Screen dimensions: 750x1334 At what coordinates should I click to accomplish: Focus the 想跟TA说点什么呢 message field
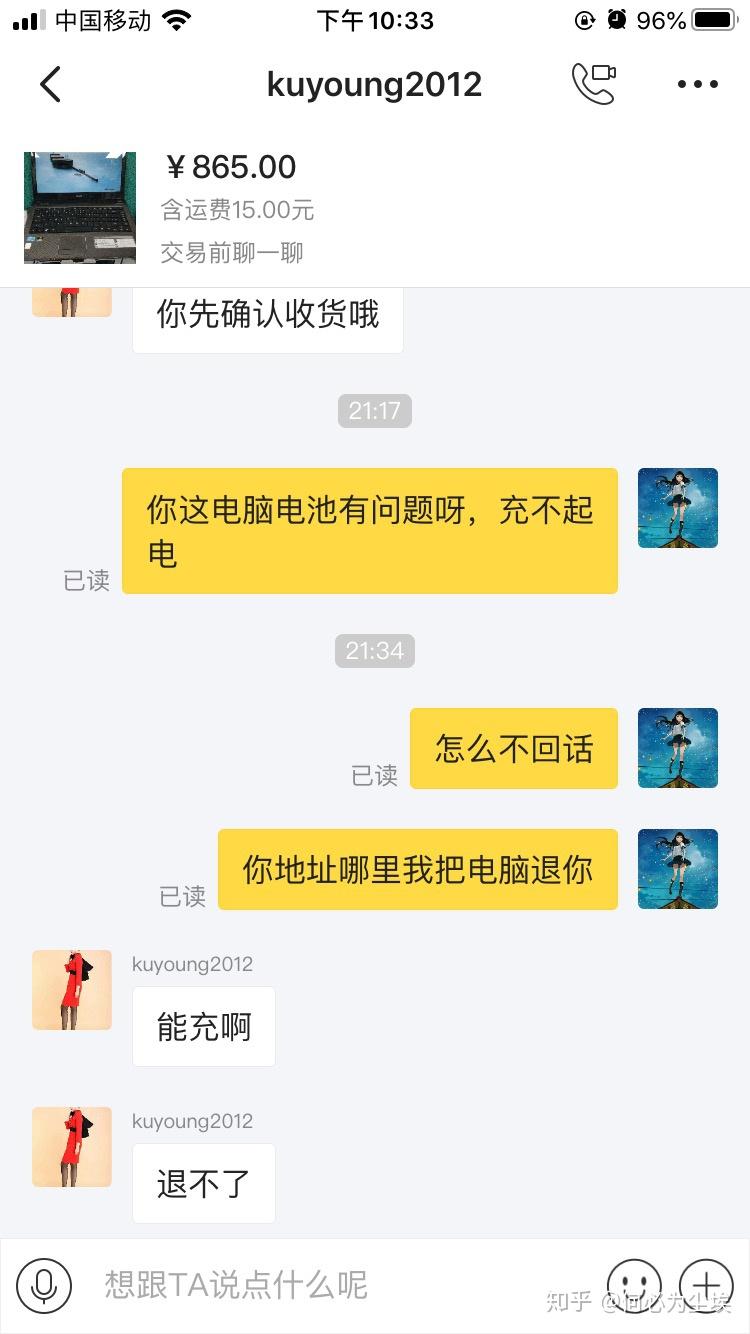340,1285
